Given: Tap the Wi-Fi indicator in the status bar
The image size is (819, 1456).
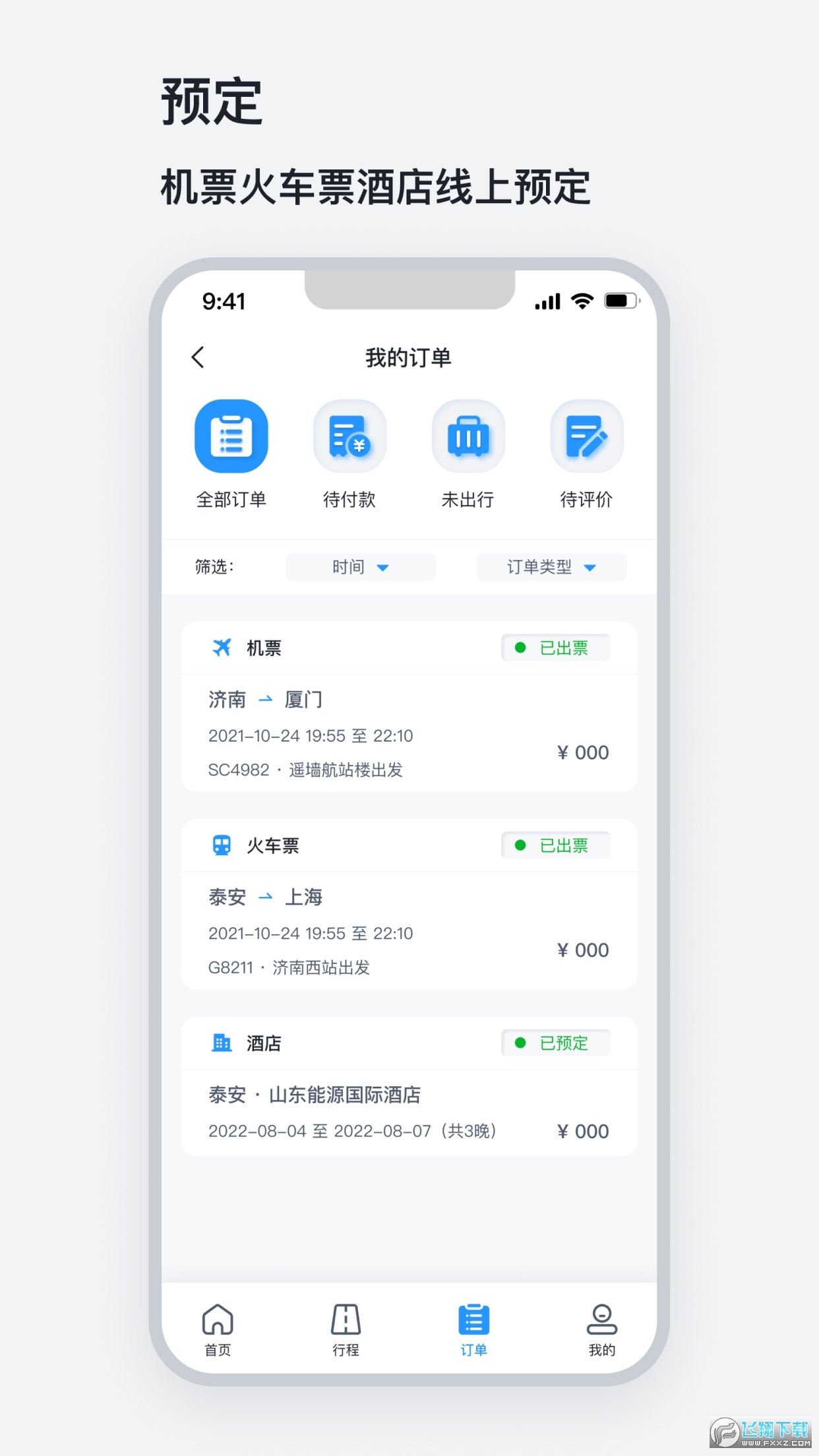Looking at the screenshot, I should click(x=581, y=301).
